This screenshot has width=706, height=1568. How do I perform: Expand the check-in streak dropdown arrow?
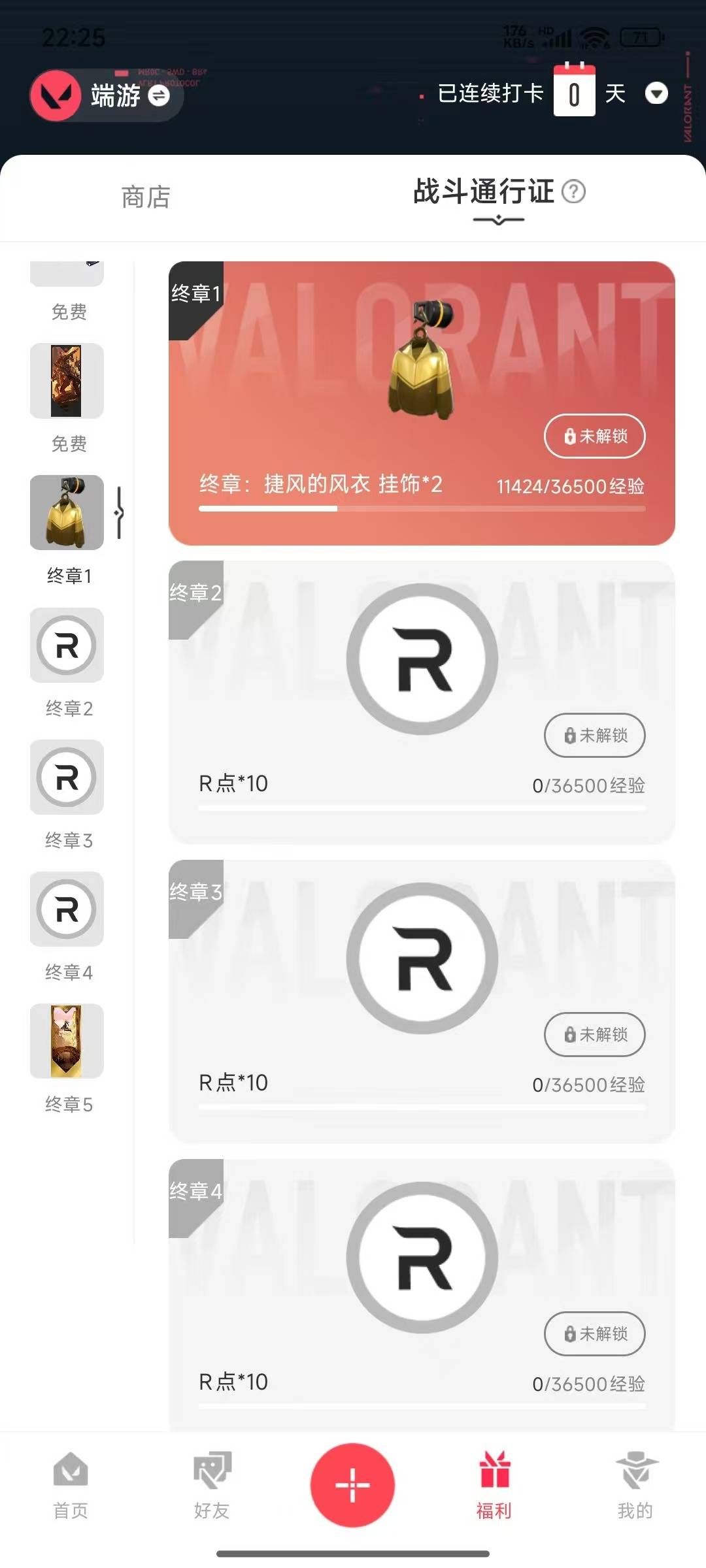(656, 93)
